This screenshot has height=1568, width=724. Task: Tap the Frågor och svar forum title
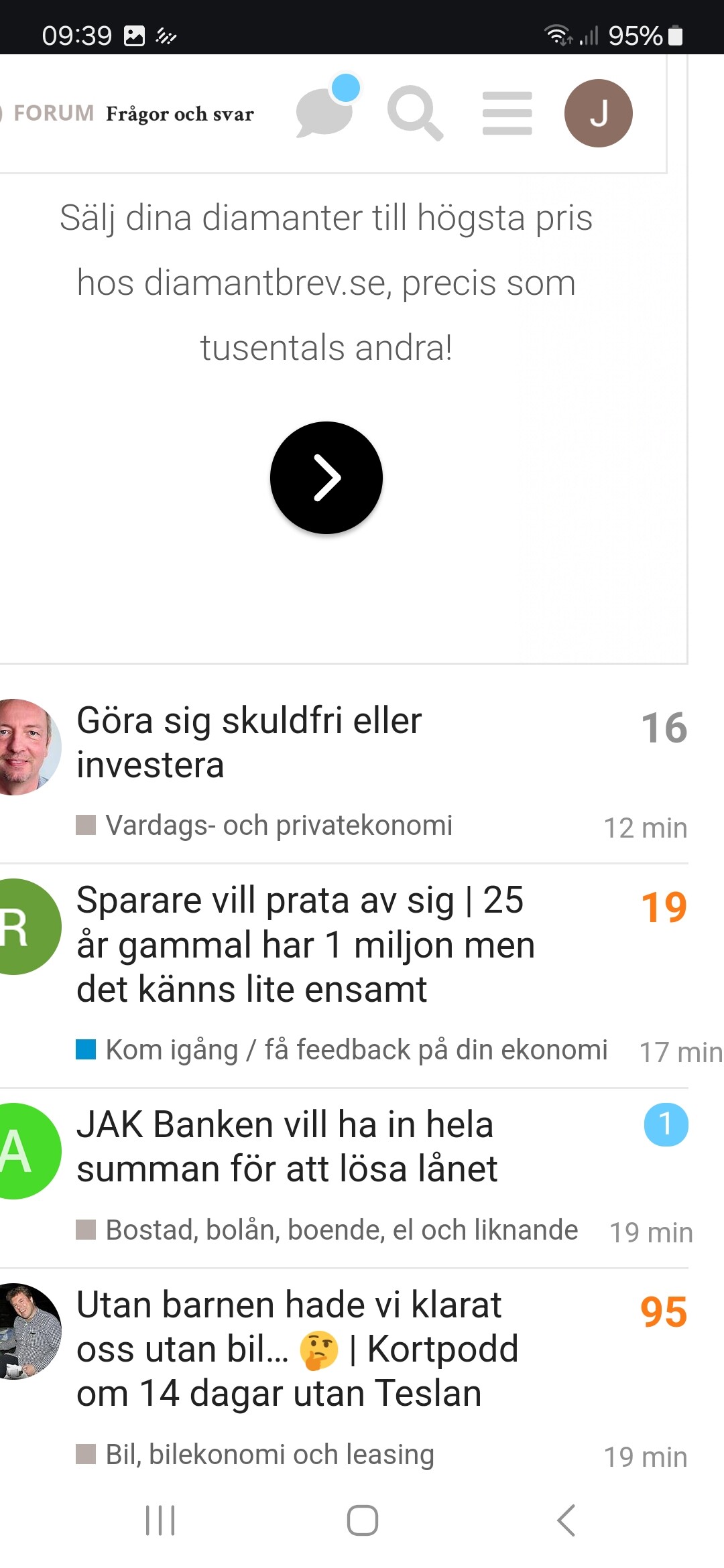tap(180, 114)
